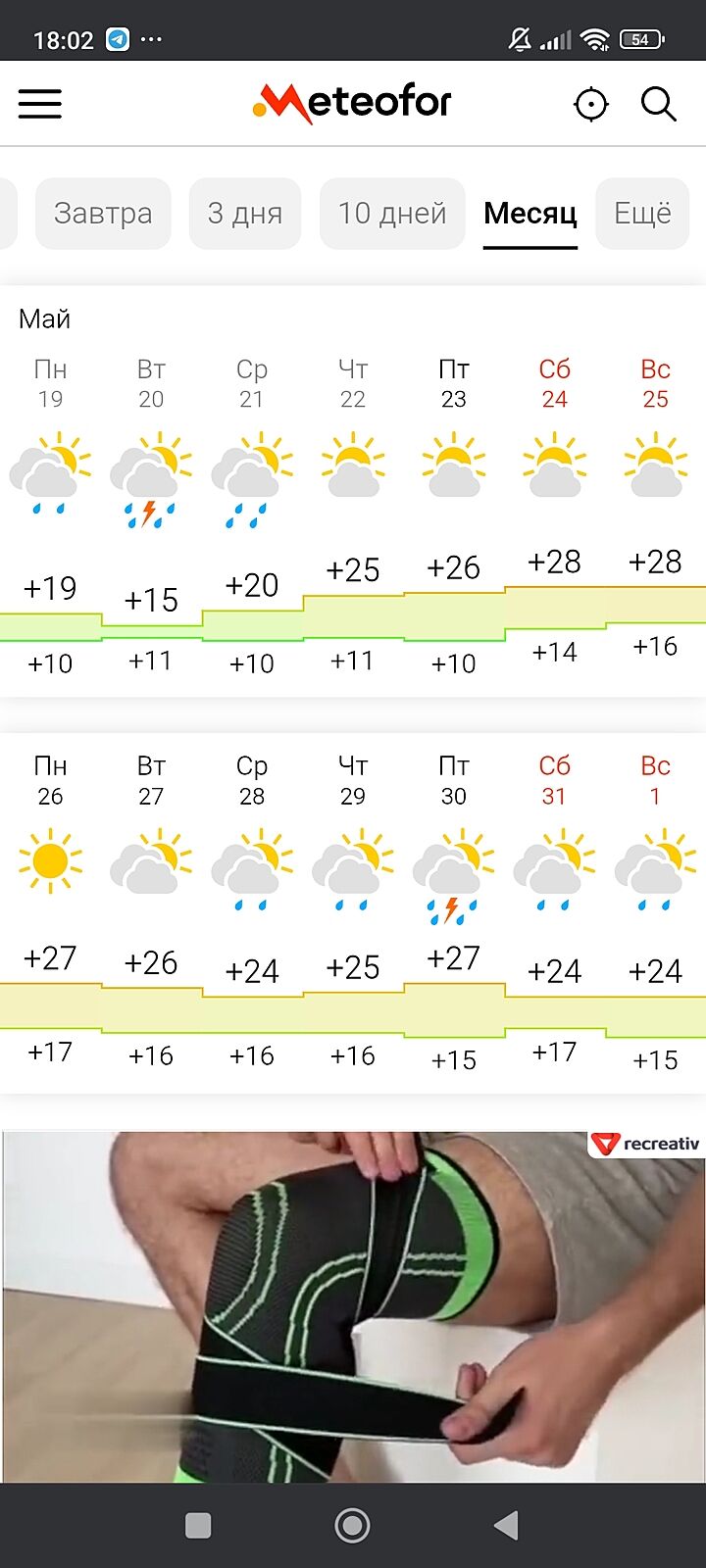The image size is (706, 1568).
Task: Open the hamburger menu
Action: pos(40,104)
